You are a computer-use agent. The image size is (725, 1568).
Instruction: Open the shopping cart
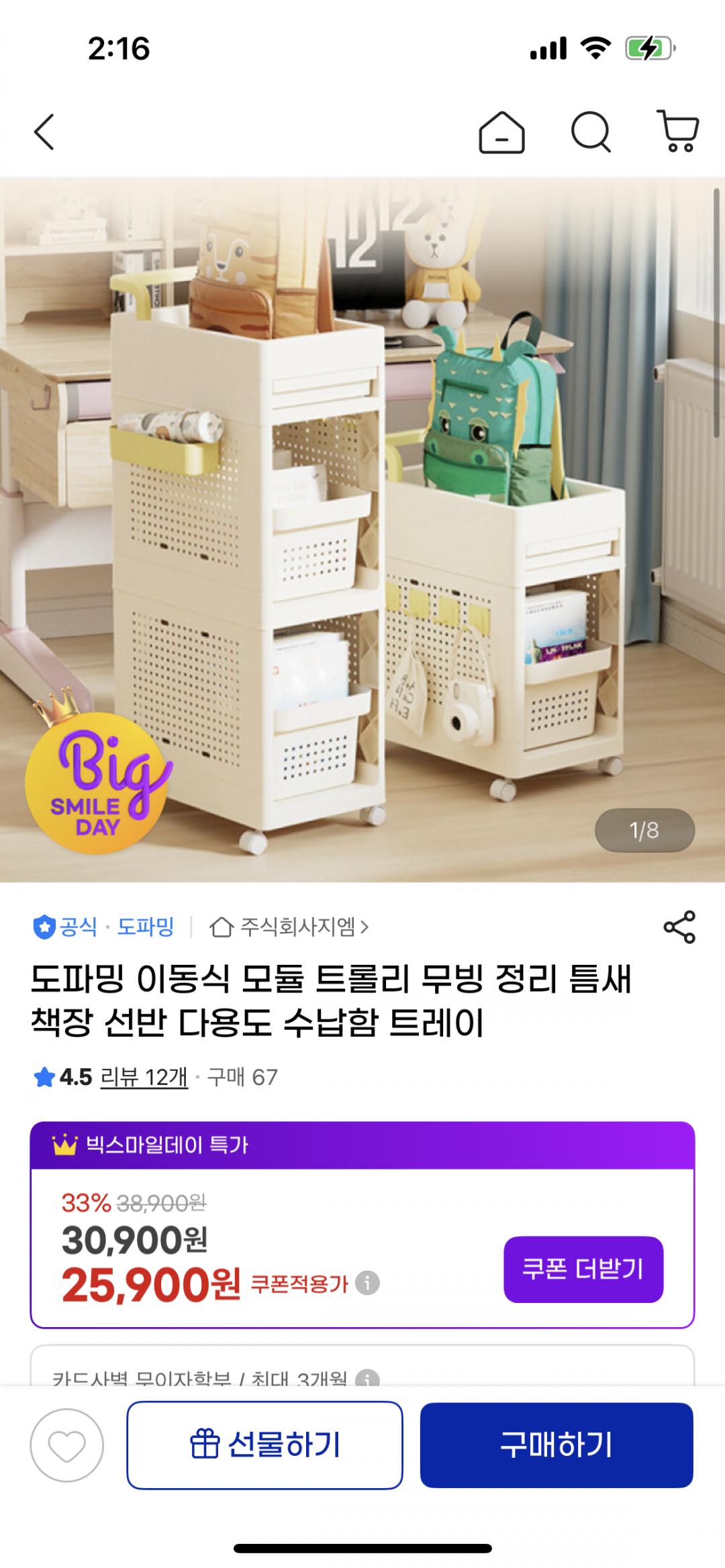click(678, 132)
